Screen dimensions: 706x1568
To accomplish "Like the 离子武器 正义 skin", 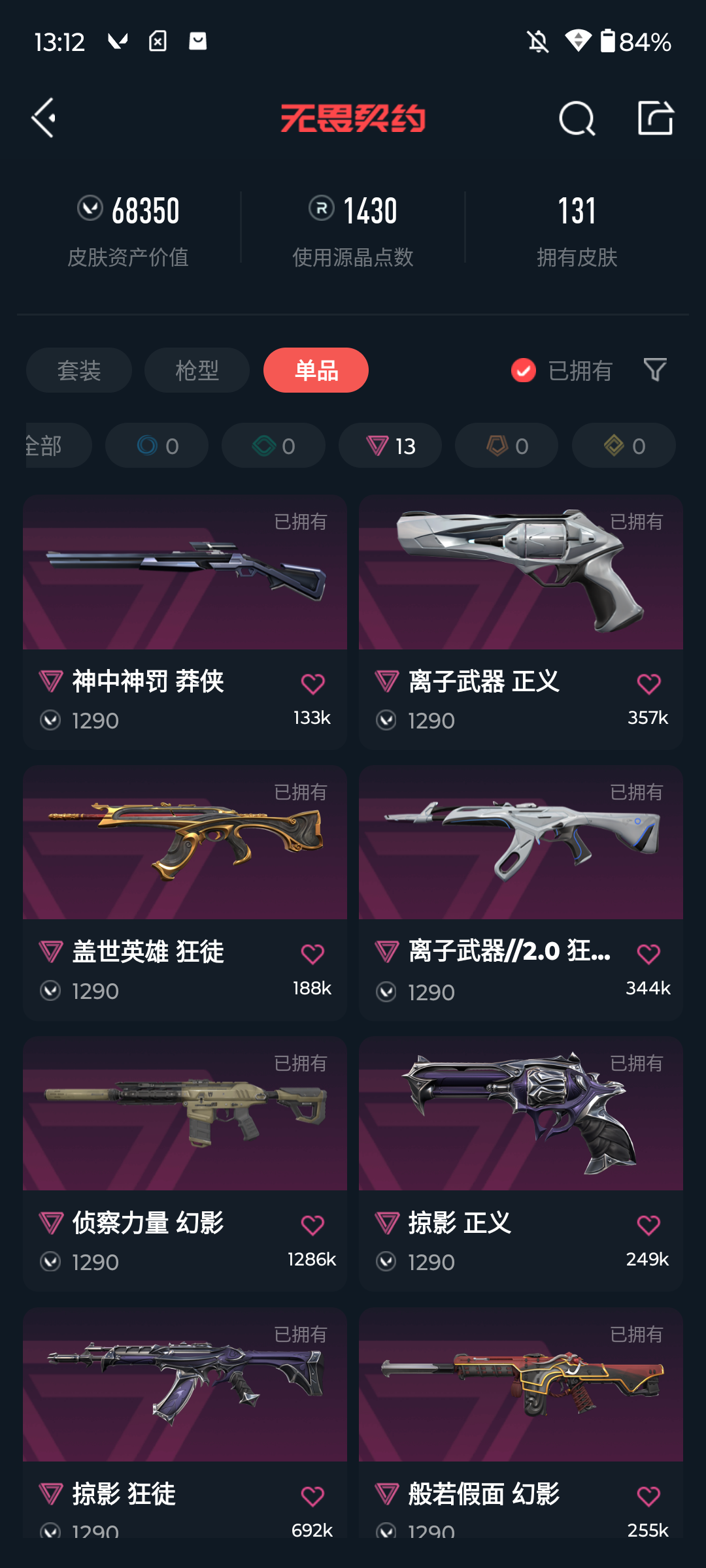I will coord(648,684).
